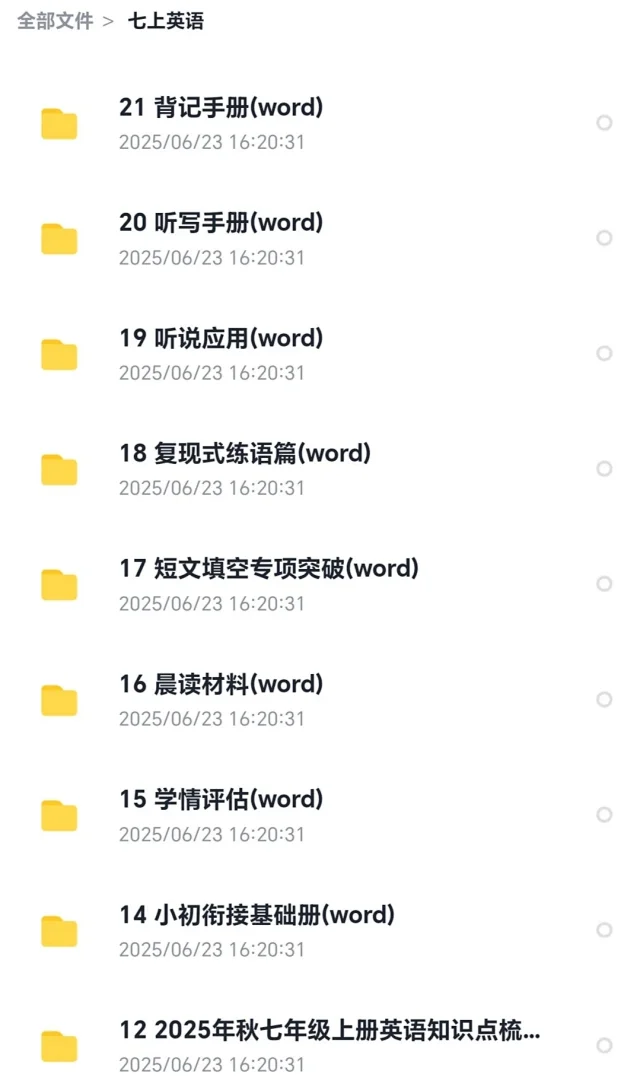
Task: Open the 14 小初衔接基础册(word) folder
Action: click(x=320, y=930)
